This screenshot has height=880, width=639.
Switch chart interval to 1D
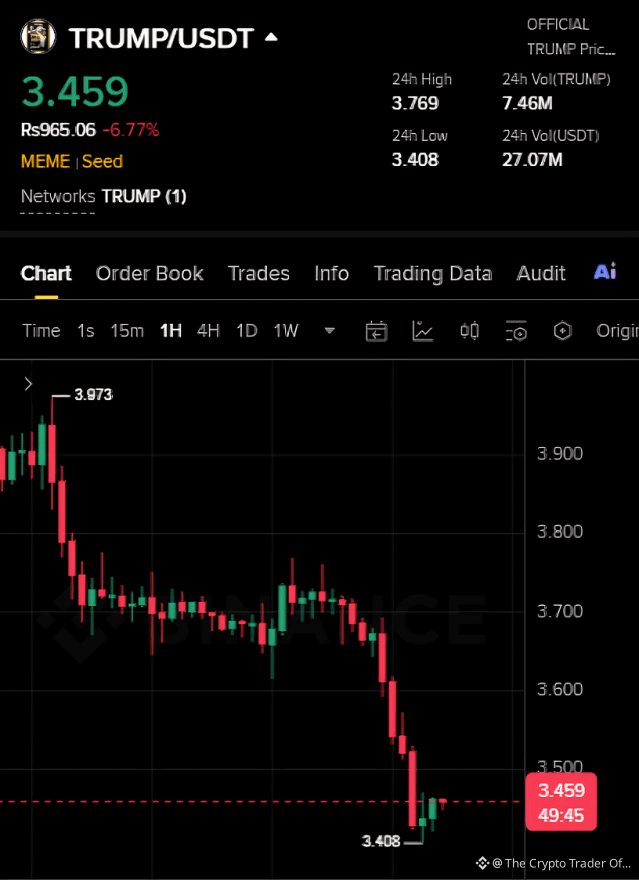[247, 331]
